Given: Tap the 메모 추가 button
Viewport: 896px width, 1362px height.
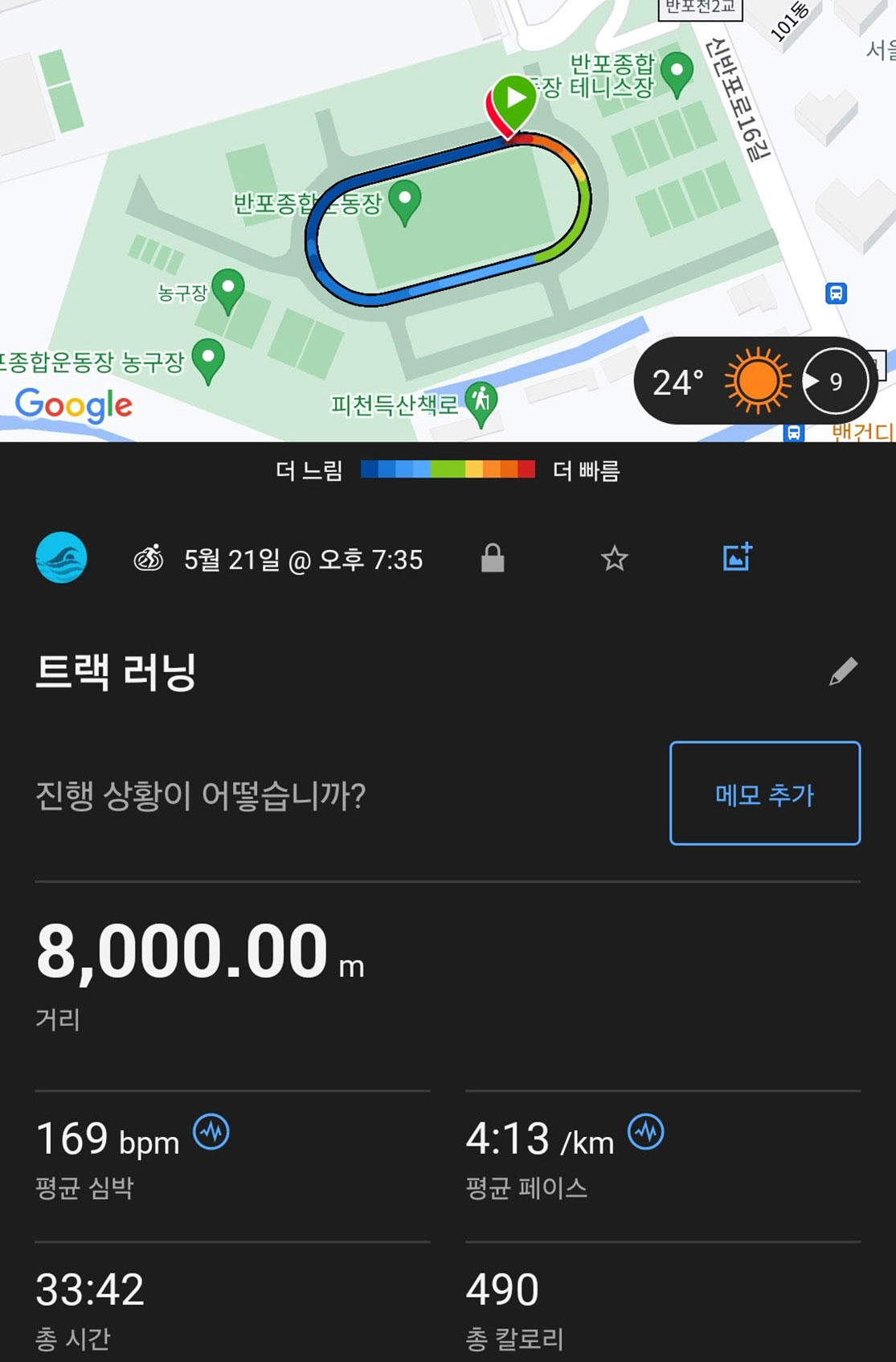Looking at the screenshot, I should (764, 794).
